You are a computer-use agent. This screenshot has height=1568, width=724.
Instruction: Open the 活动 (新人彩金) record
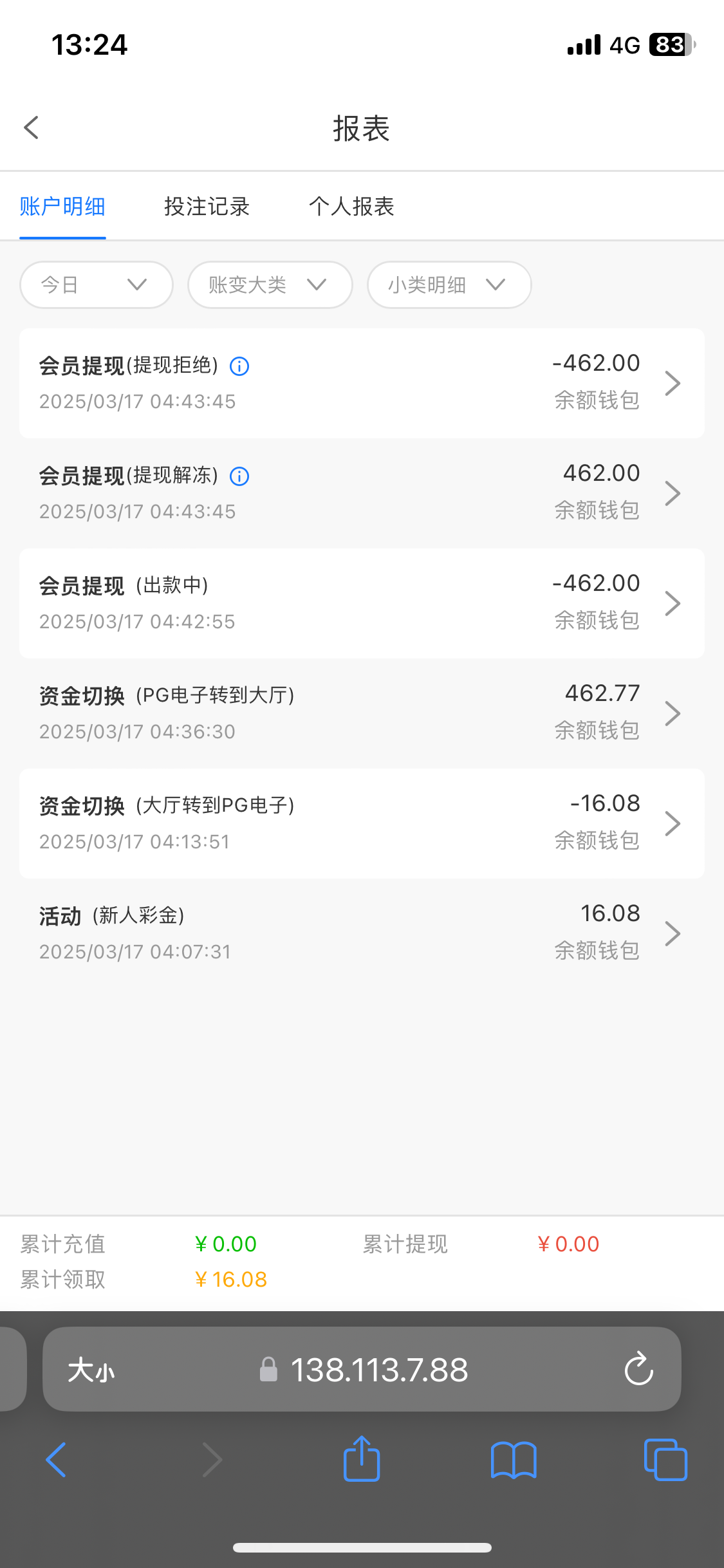(x=362, y=933)
